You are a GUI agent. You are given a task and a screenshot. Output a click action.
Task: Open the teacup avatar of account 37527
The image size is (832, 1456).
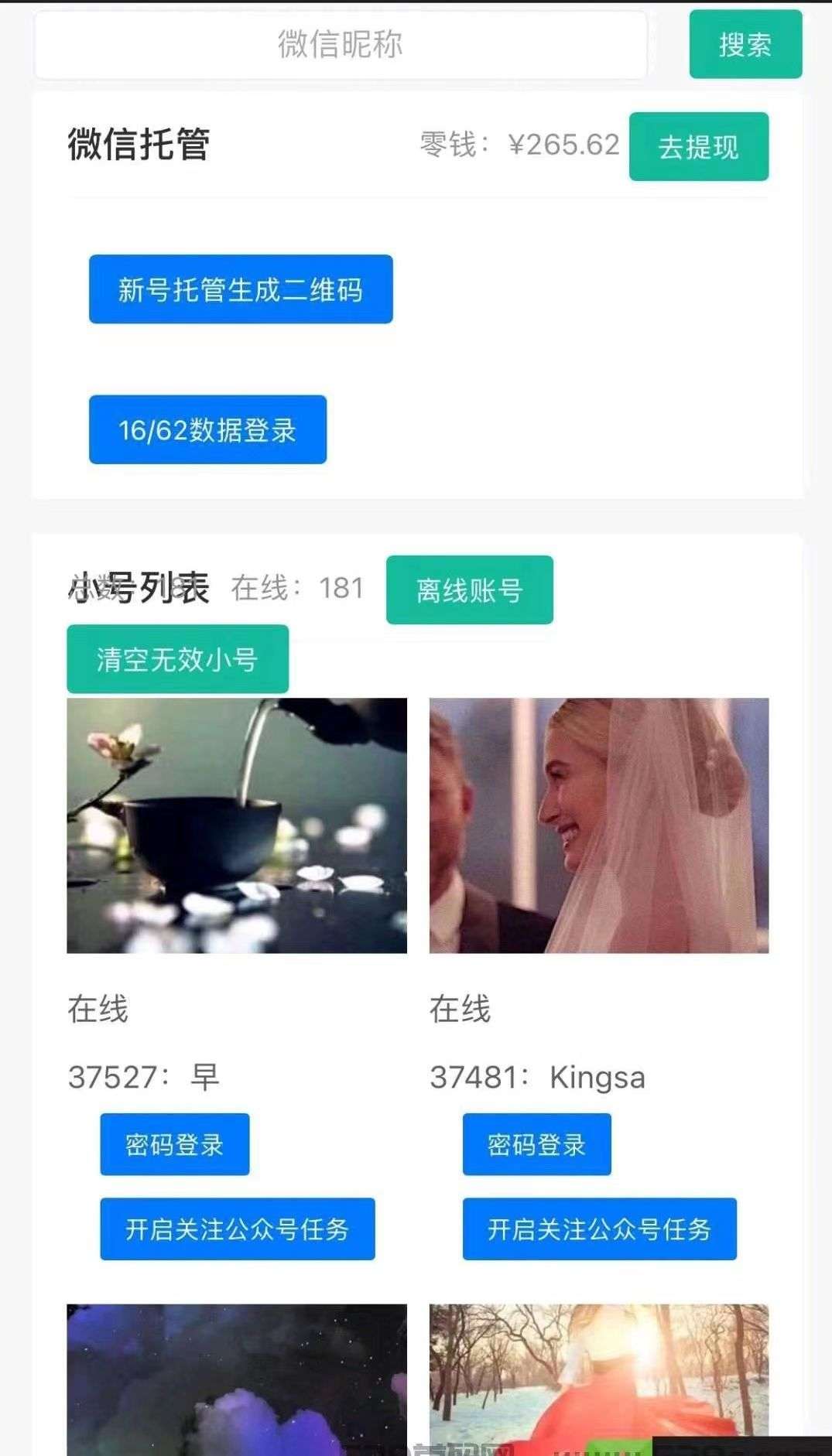(237, 825)
